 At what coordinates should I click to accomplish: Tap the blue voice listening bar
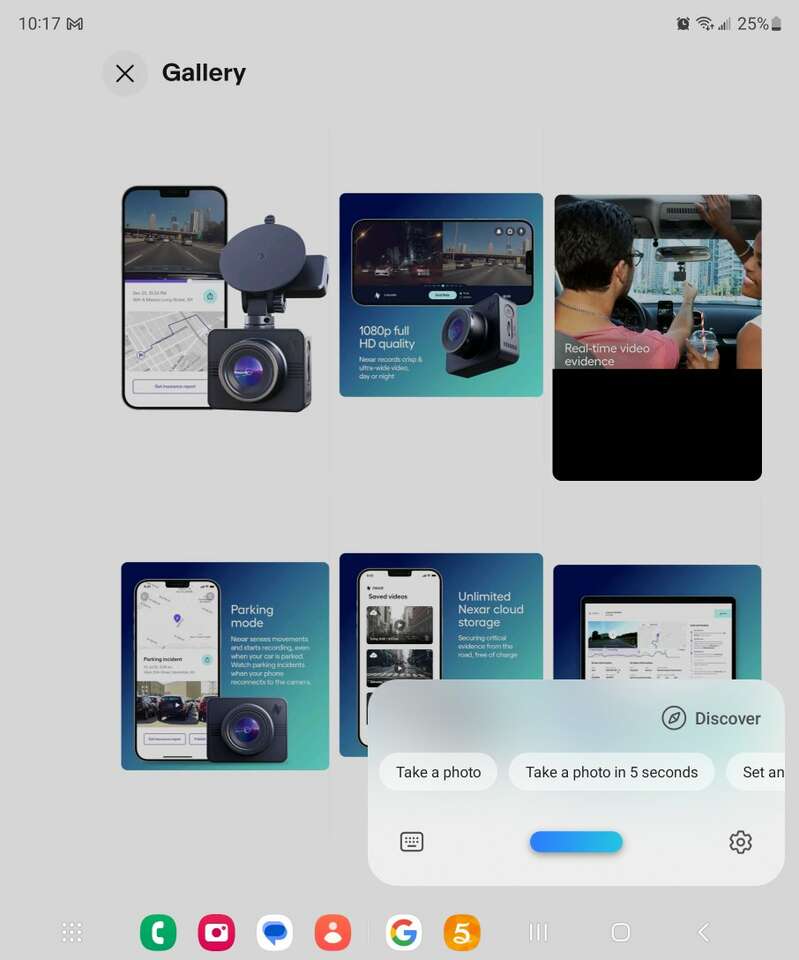coord(576,842)
